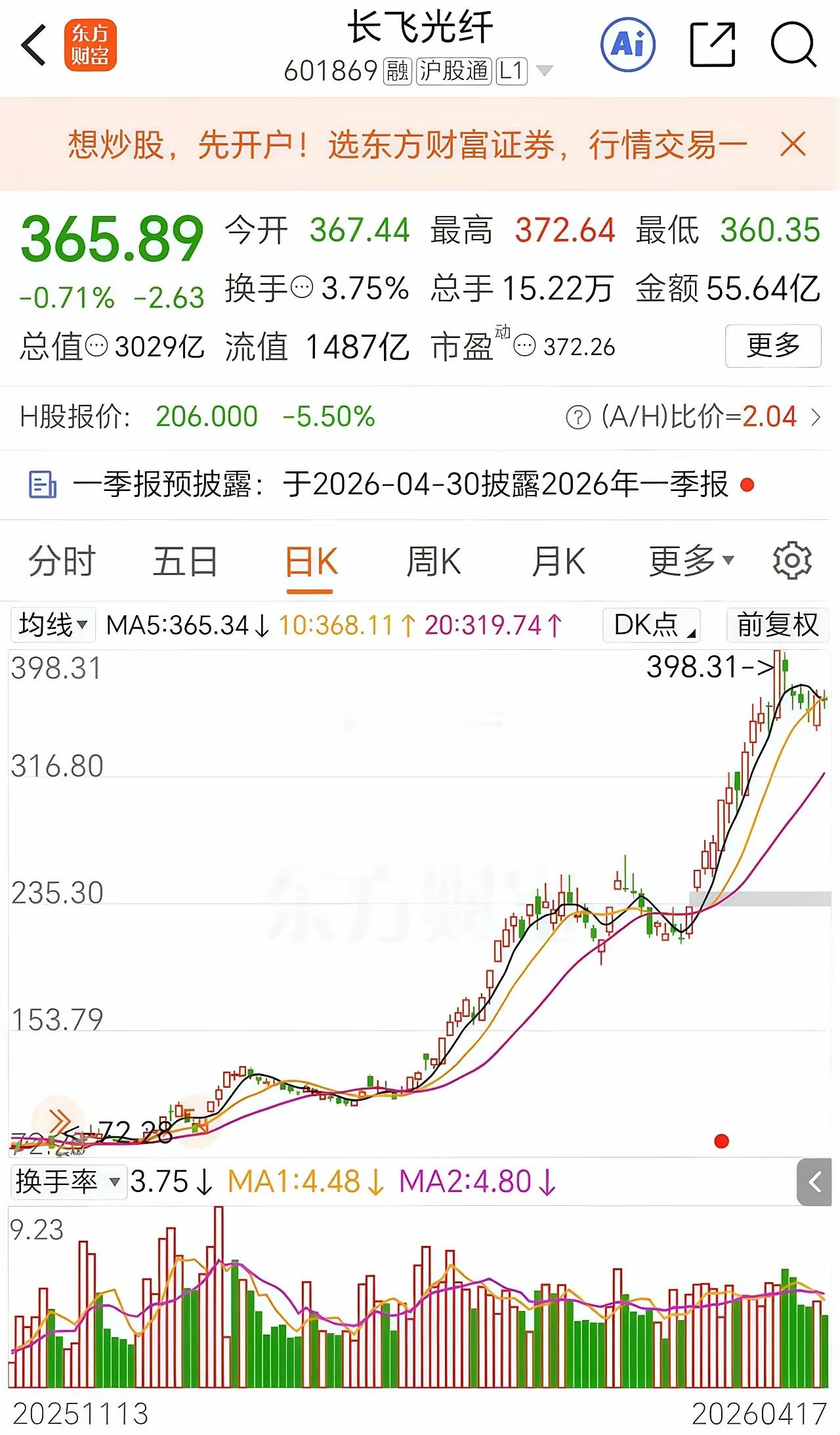
Task: Tap the 东方财富 logo icon
Action: click(x=91, y=45)
